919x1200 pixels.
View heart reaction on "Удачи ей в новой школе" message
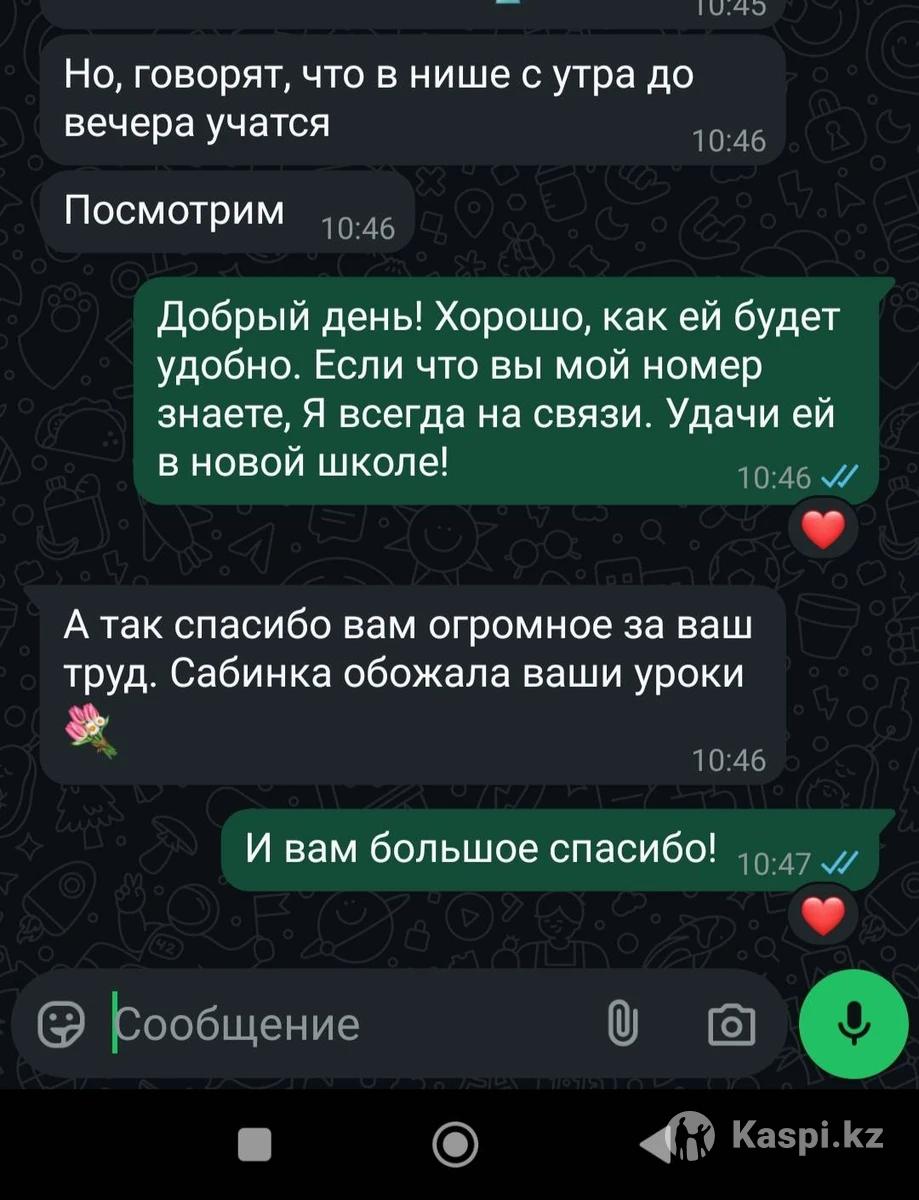click(823, 529)
